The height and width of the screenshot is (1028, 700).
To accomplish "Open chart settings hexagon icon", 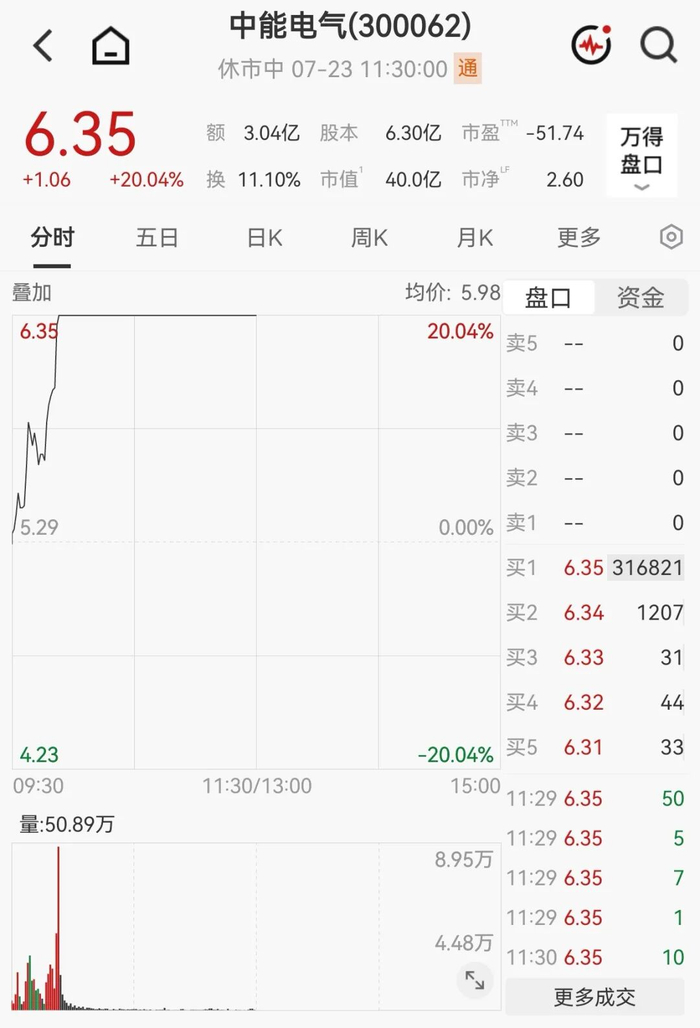I will [671, 237].
